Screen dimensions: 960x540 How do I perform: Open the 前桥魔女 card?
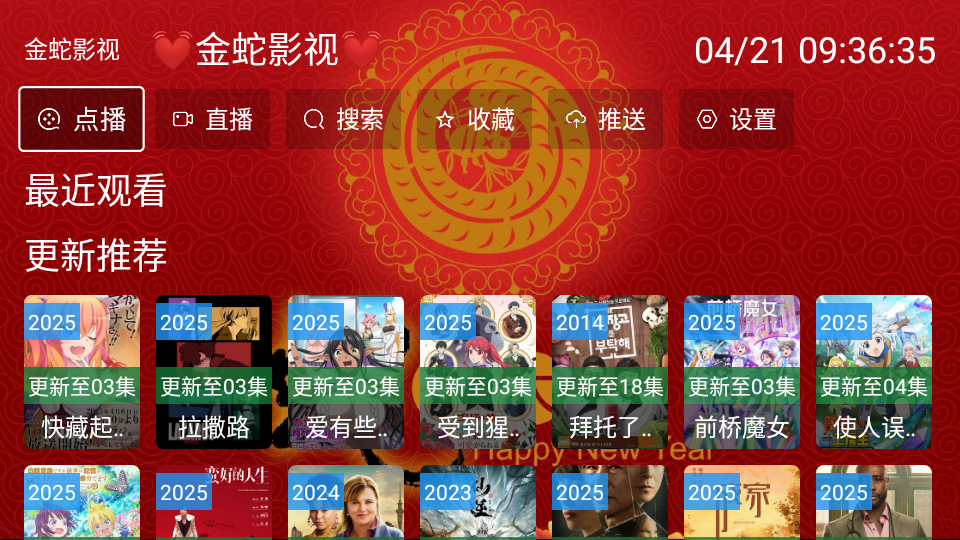(742, 372)
